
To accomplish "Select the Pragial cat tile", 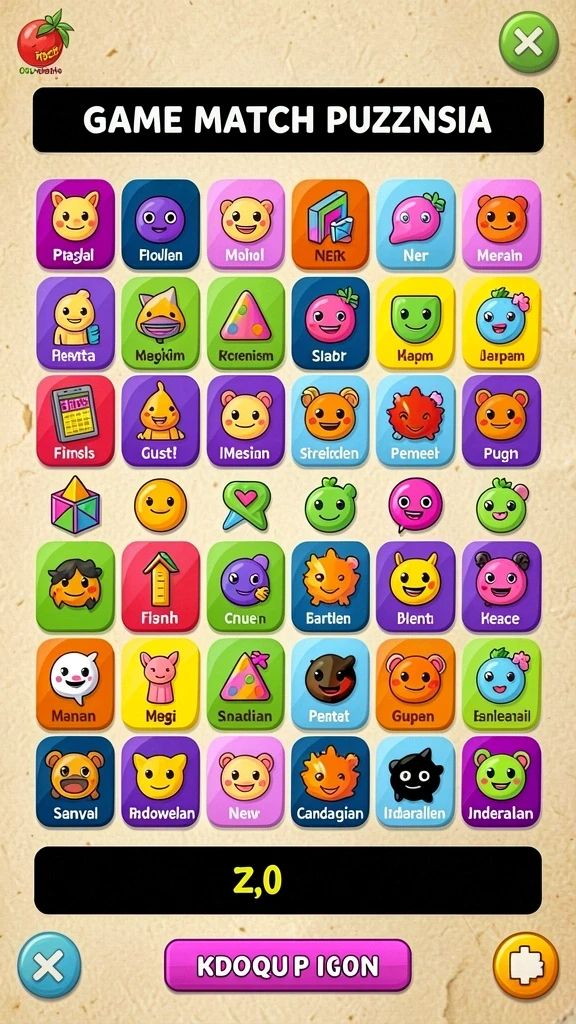I will tap(75, 225).
